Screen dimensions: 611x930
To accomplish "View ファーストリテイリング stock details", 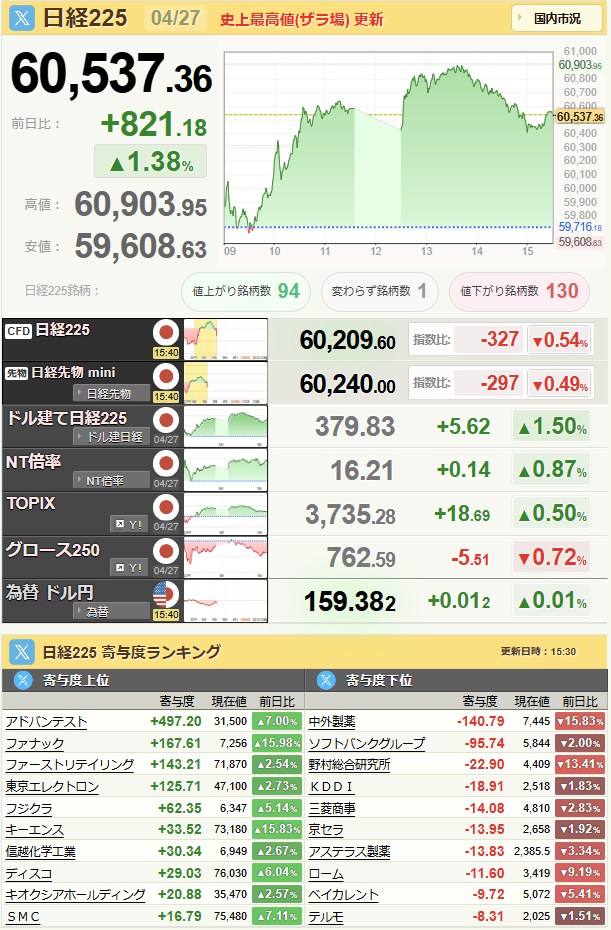I will pos(70,764).
